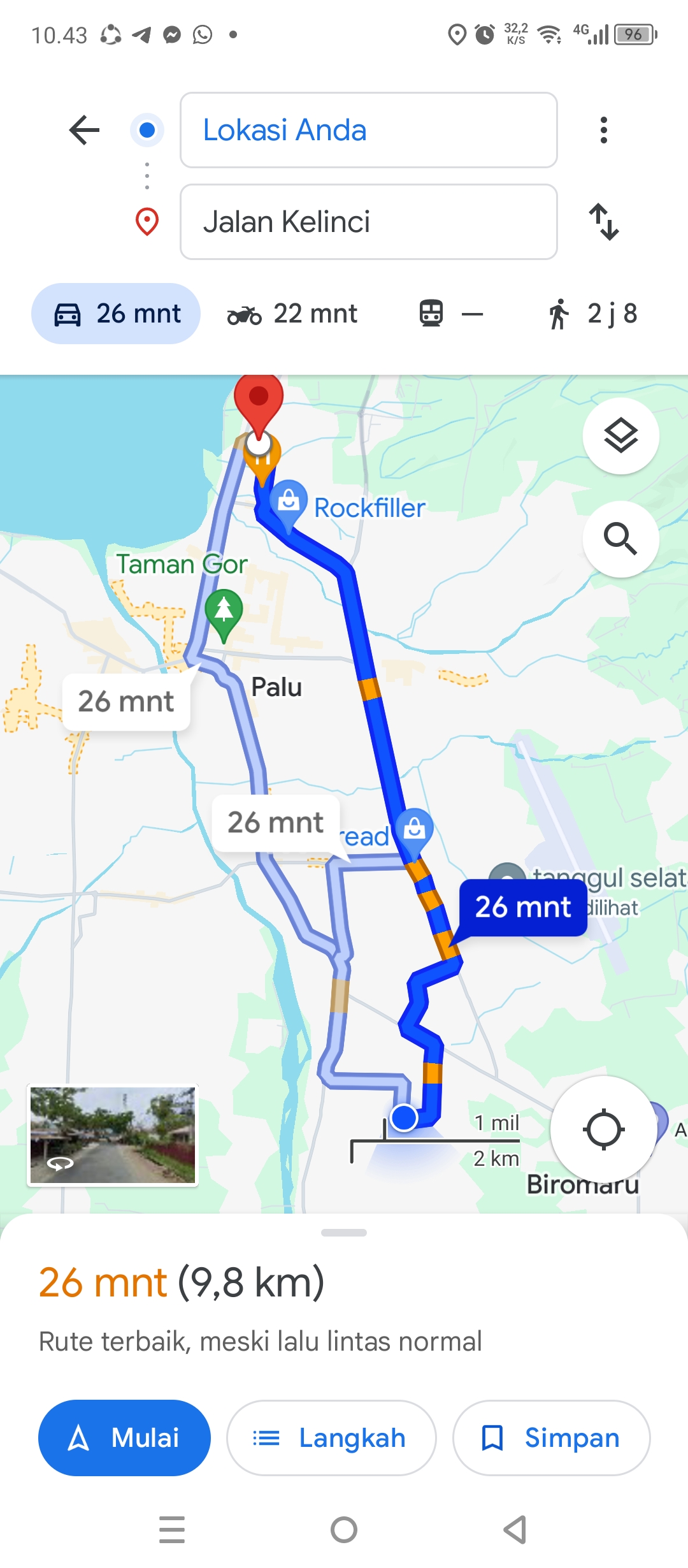Image resolution: width=688 pixels, height=1568 pixels.
Task: Go to the system home screen
Action: pyautogui.click(x=344, y=1530)
